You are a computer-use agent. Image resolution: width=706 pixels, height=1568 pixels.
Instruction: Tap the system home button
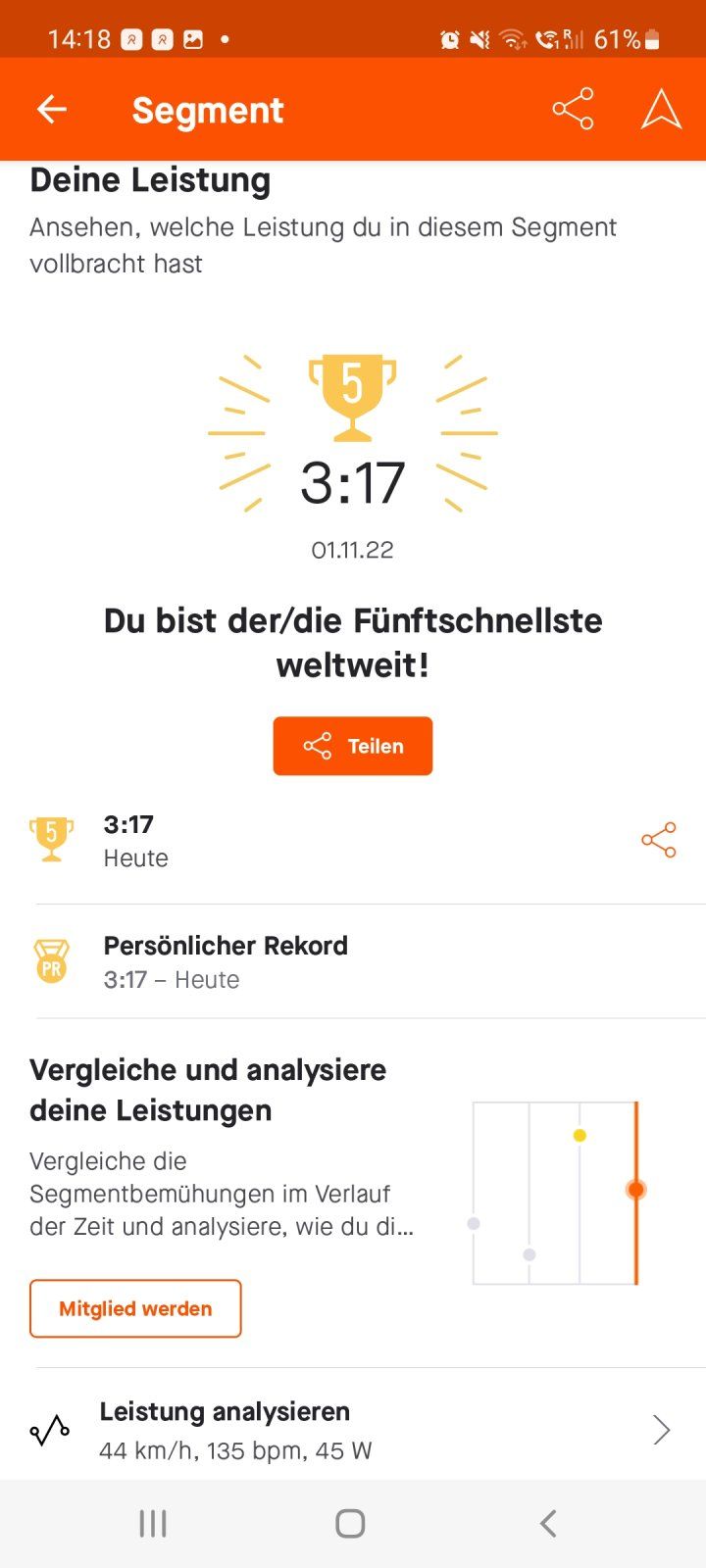tap(350, 1523)
